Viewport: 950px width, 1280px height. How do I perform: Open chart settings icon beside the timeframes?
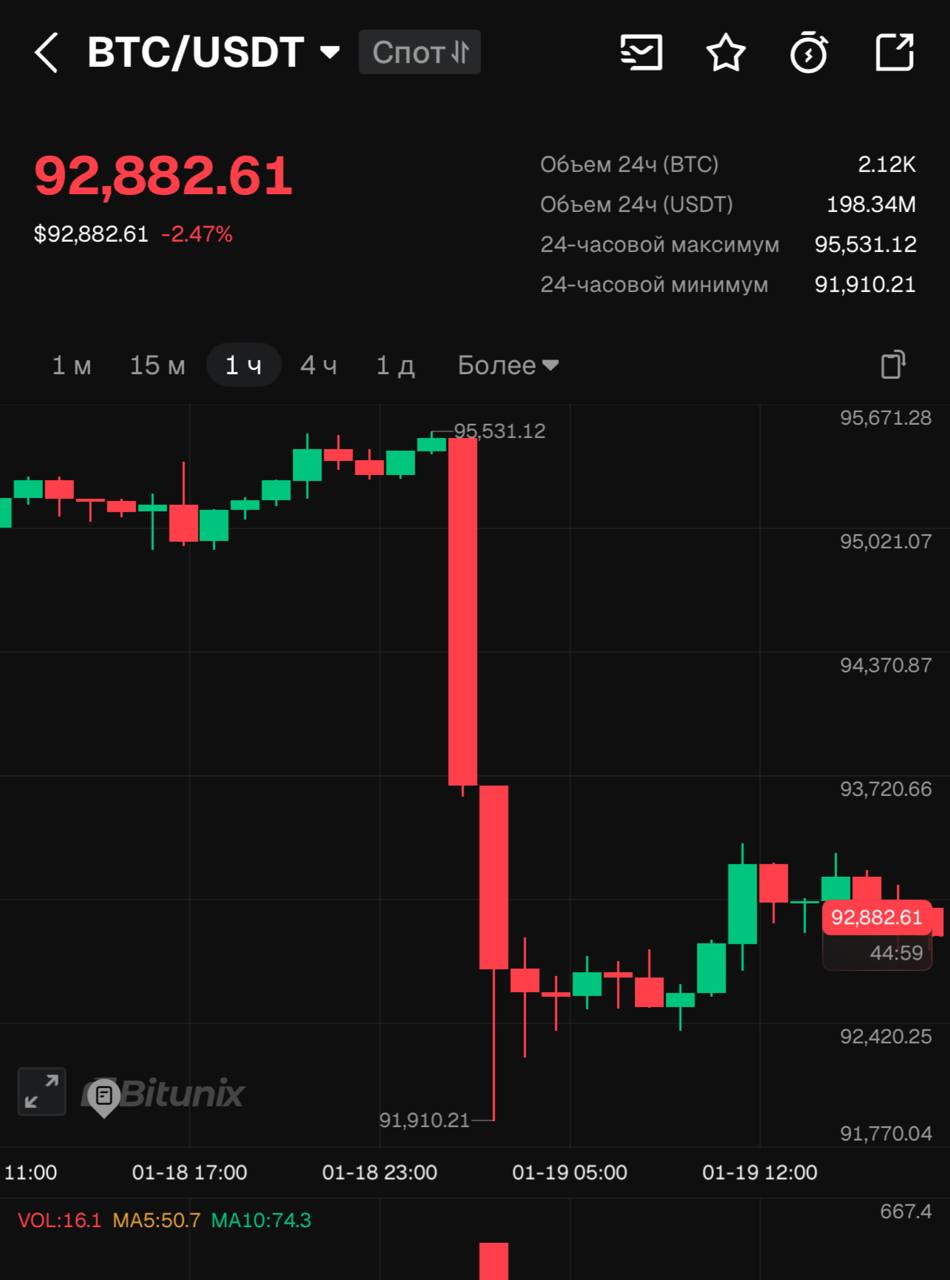click(x=893, y=365)
